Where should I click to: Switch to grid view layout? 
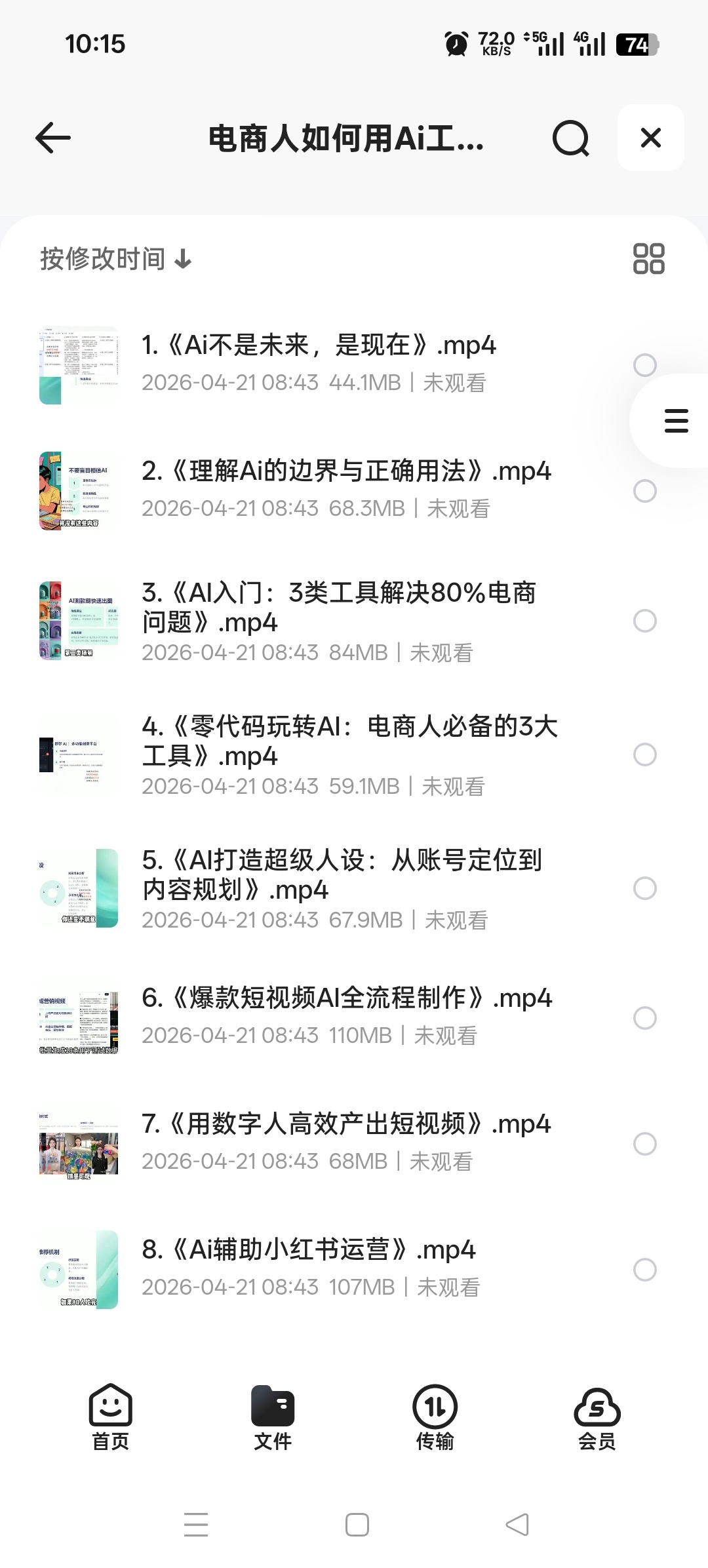tap(649, 259)
